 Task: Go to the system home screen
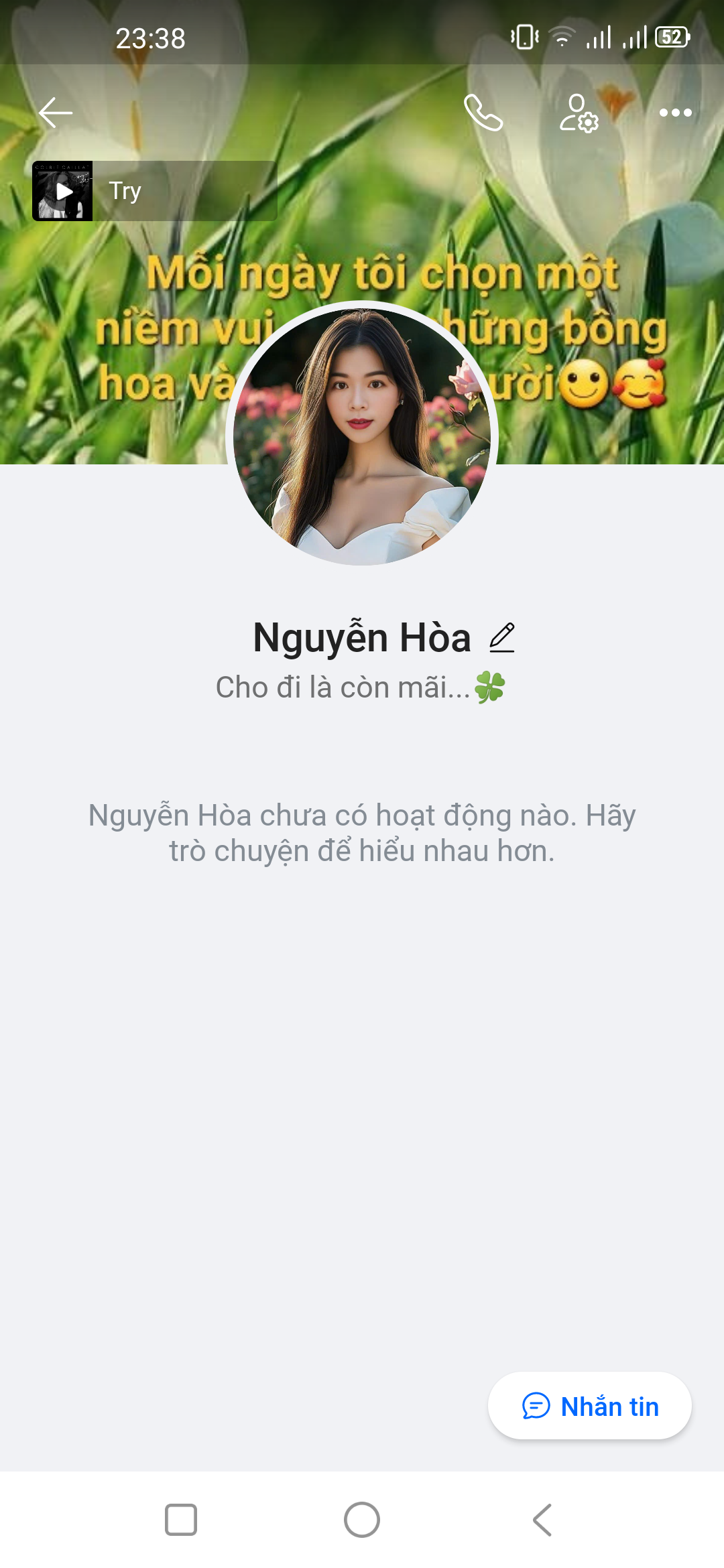point(362,1520)
